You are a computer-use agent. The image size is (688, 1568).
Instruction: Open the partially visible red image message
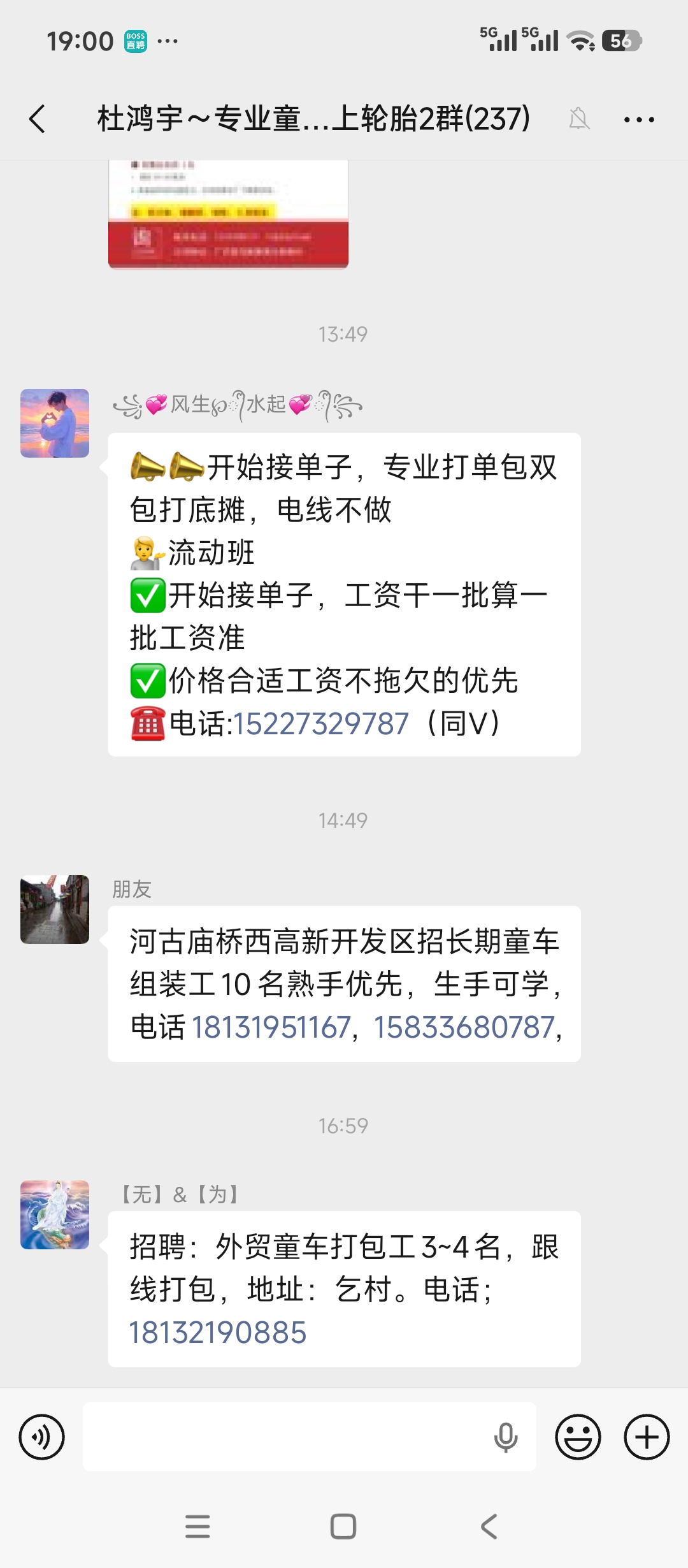(228, 214)
